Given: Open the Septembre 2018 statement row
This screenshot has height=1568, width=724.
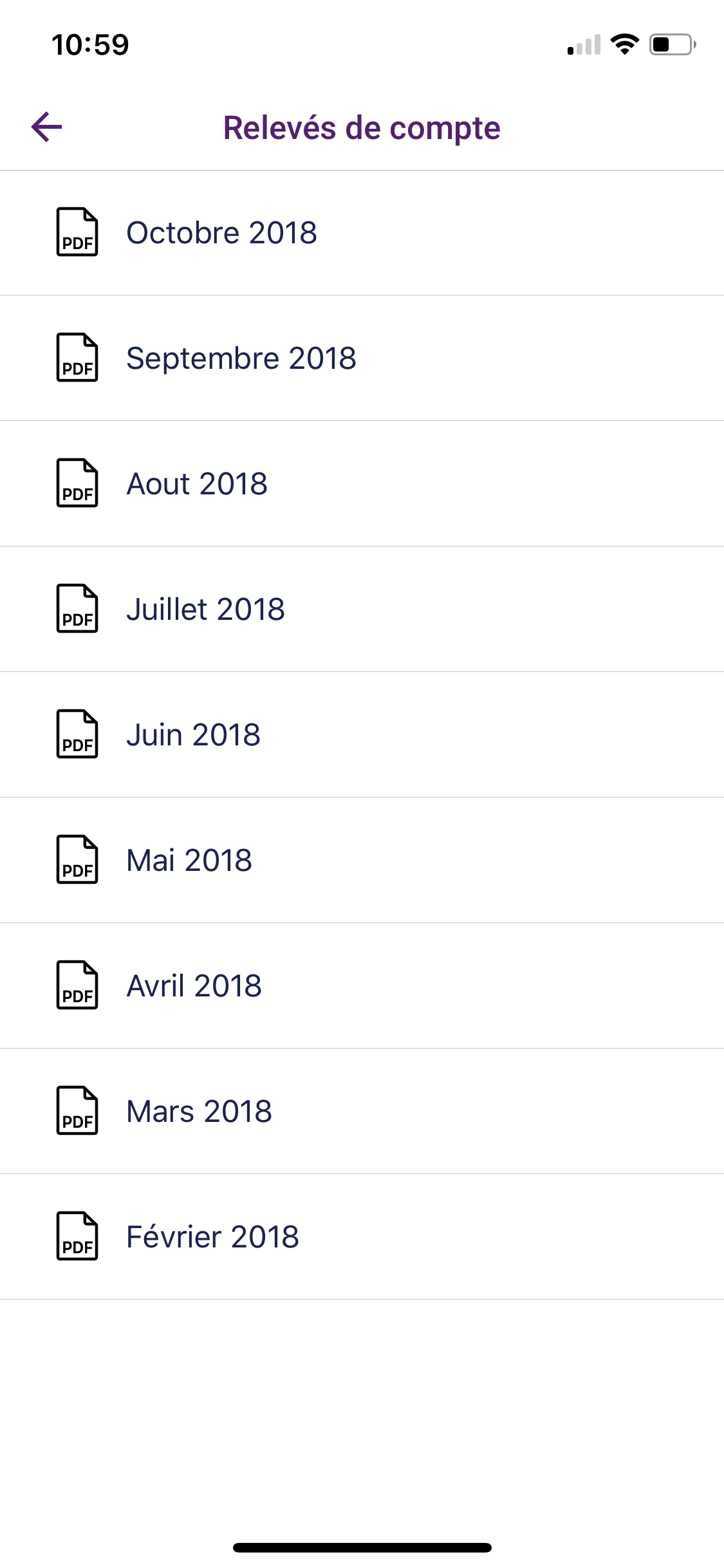Looking at the screenshot, I should click(360, 358).
